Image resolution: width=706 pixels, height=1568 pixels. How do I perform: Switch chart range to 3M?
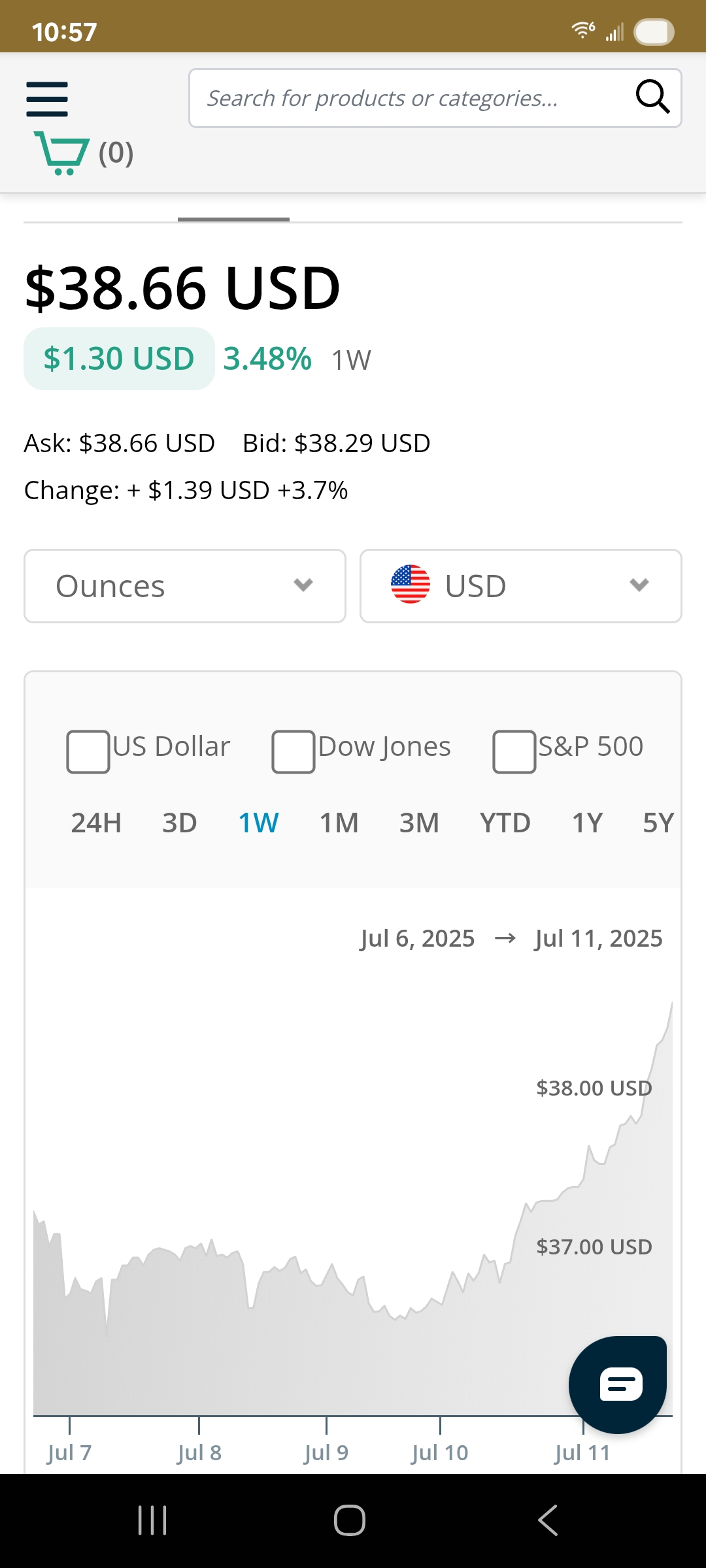click(x=420, y=823)
